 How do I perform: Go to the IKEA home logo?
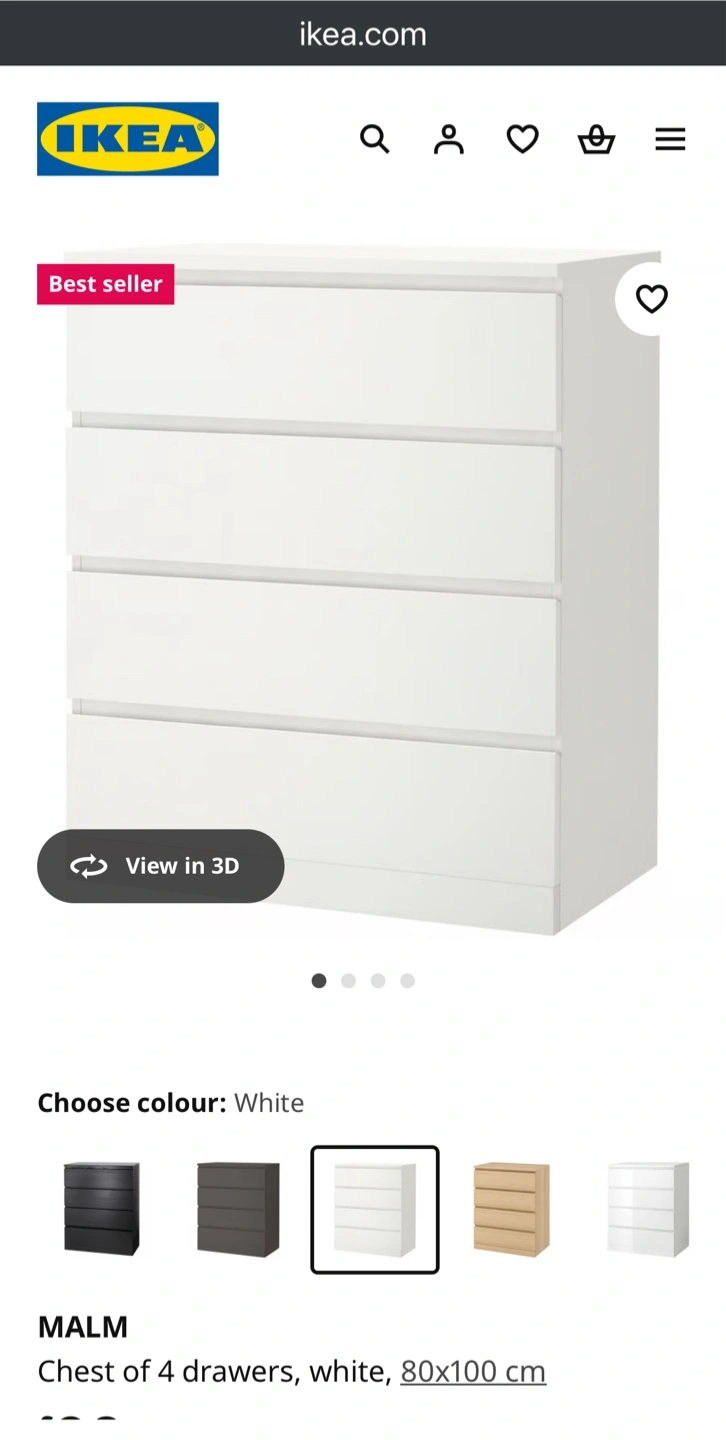[x=128, y=139]
